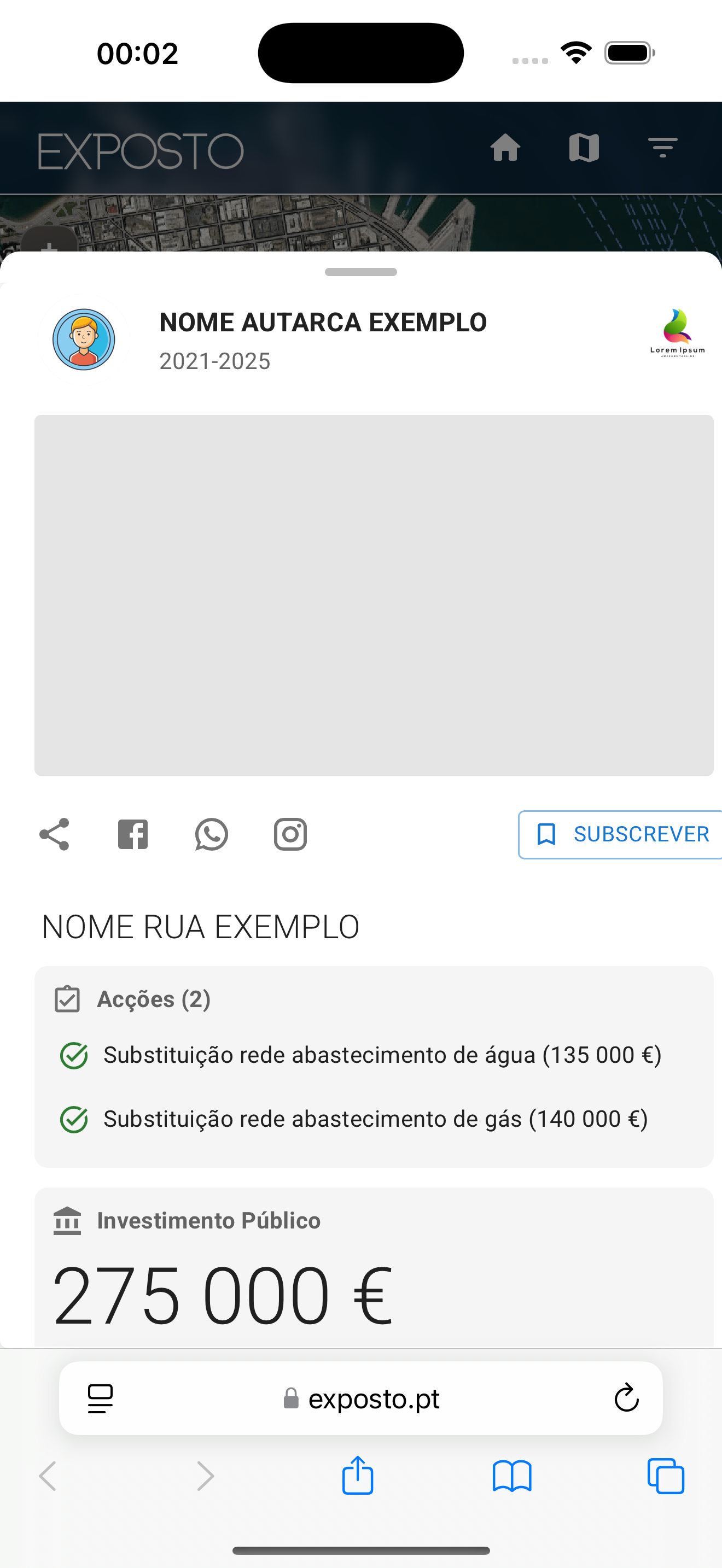Open the map view icon

[584, 148]
